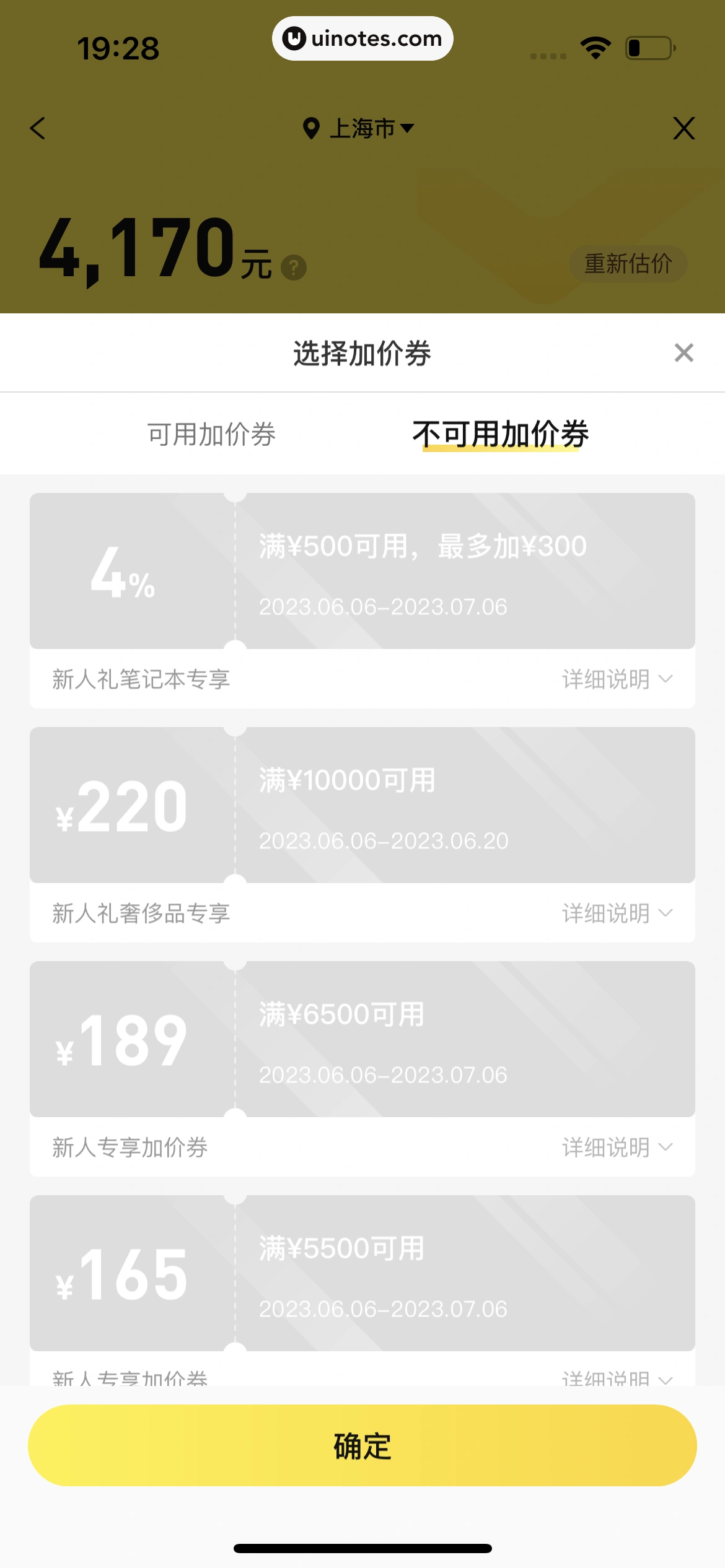Go back with the top-left arrow
This screenshot has width=725, height=1568.
[x=38, y=128]
